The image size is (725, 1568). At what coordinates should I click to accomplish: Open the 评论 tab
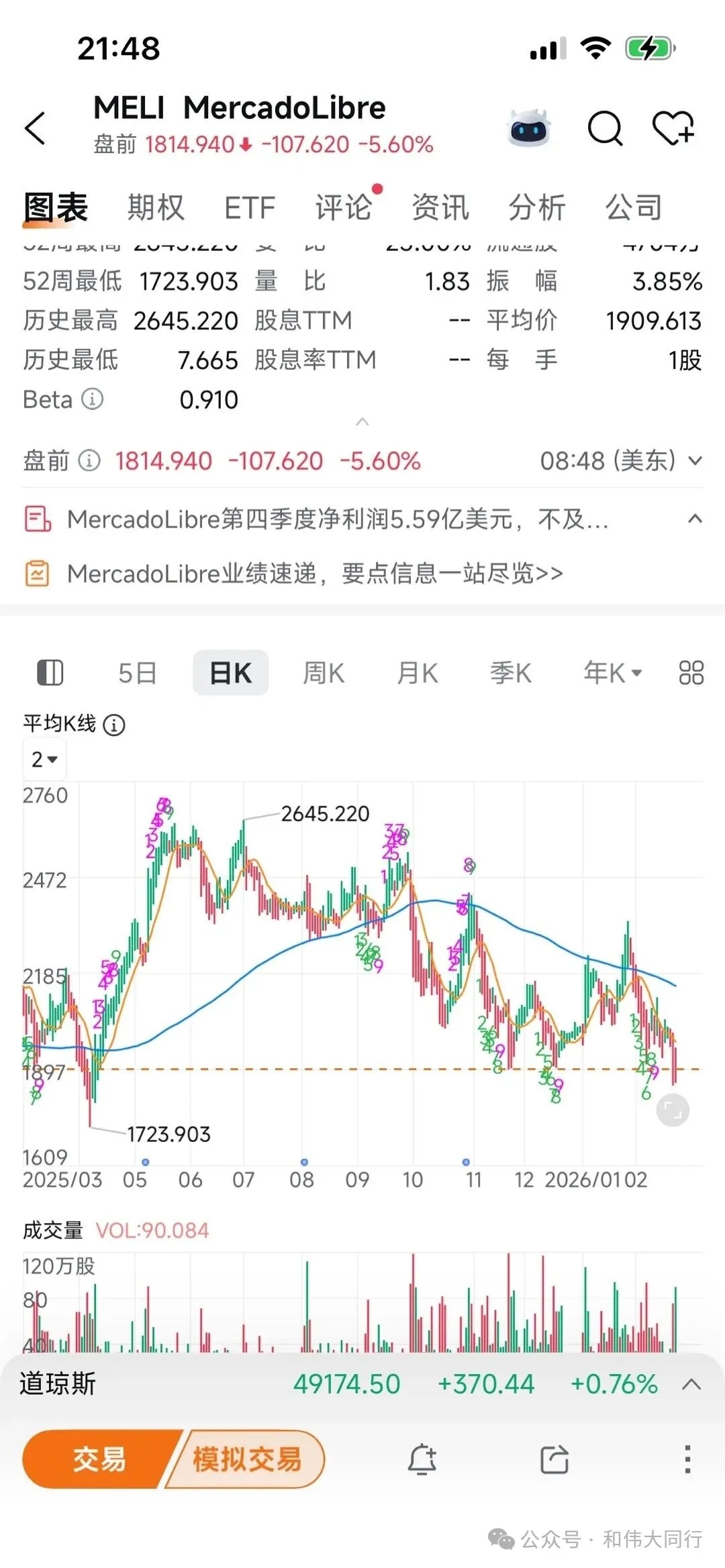[344, 207]
